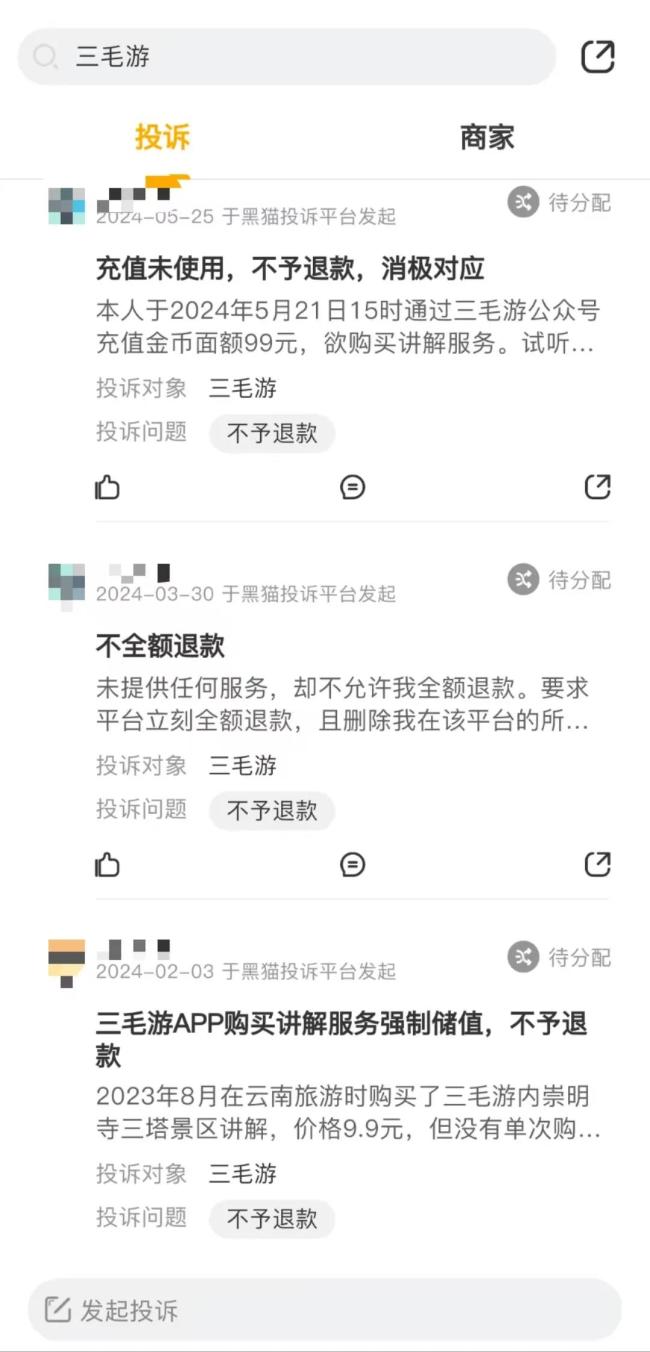Screen dimensions: 650x1352
Task: Comment on the 充值未使用 complaint
Action: click(352, 487)
